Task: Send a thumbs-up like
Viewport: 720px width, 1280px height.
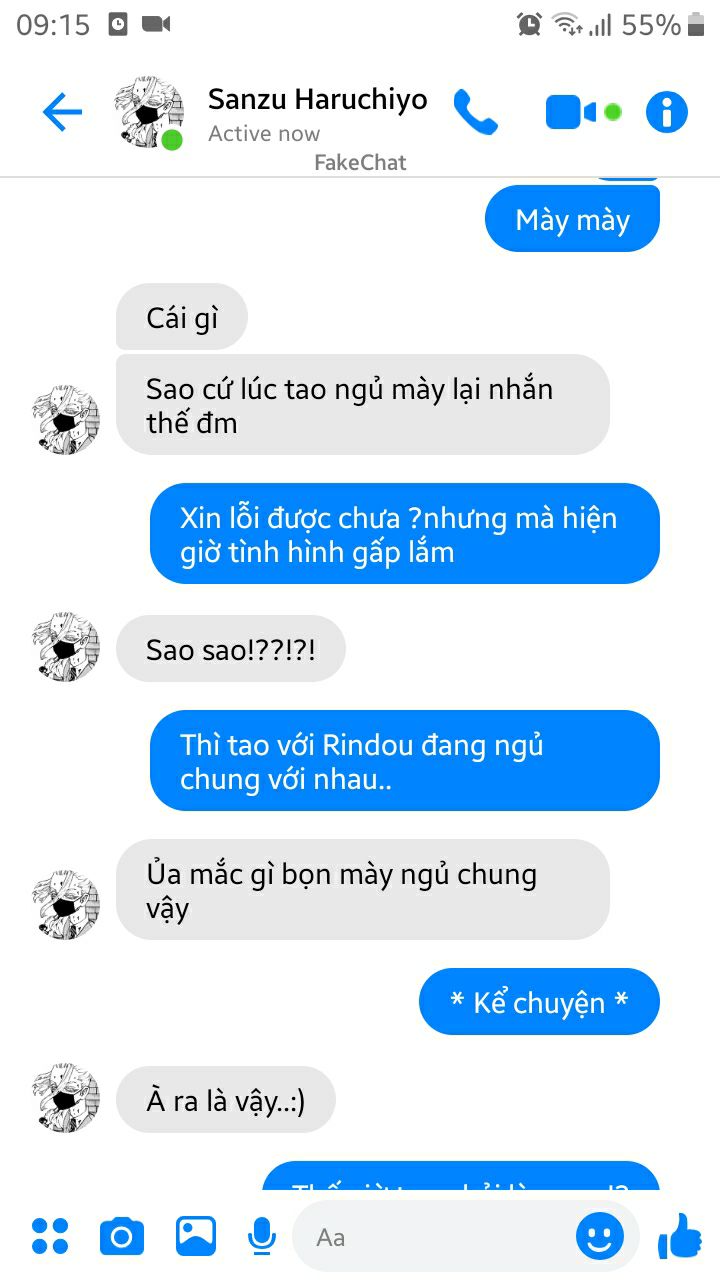Action: click(x=680, y=1237)
